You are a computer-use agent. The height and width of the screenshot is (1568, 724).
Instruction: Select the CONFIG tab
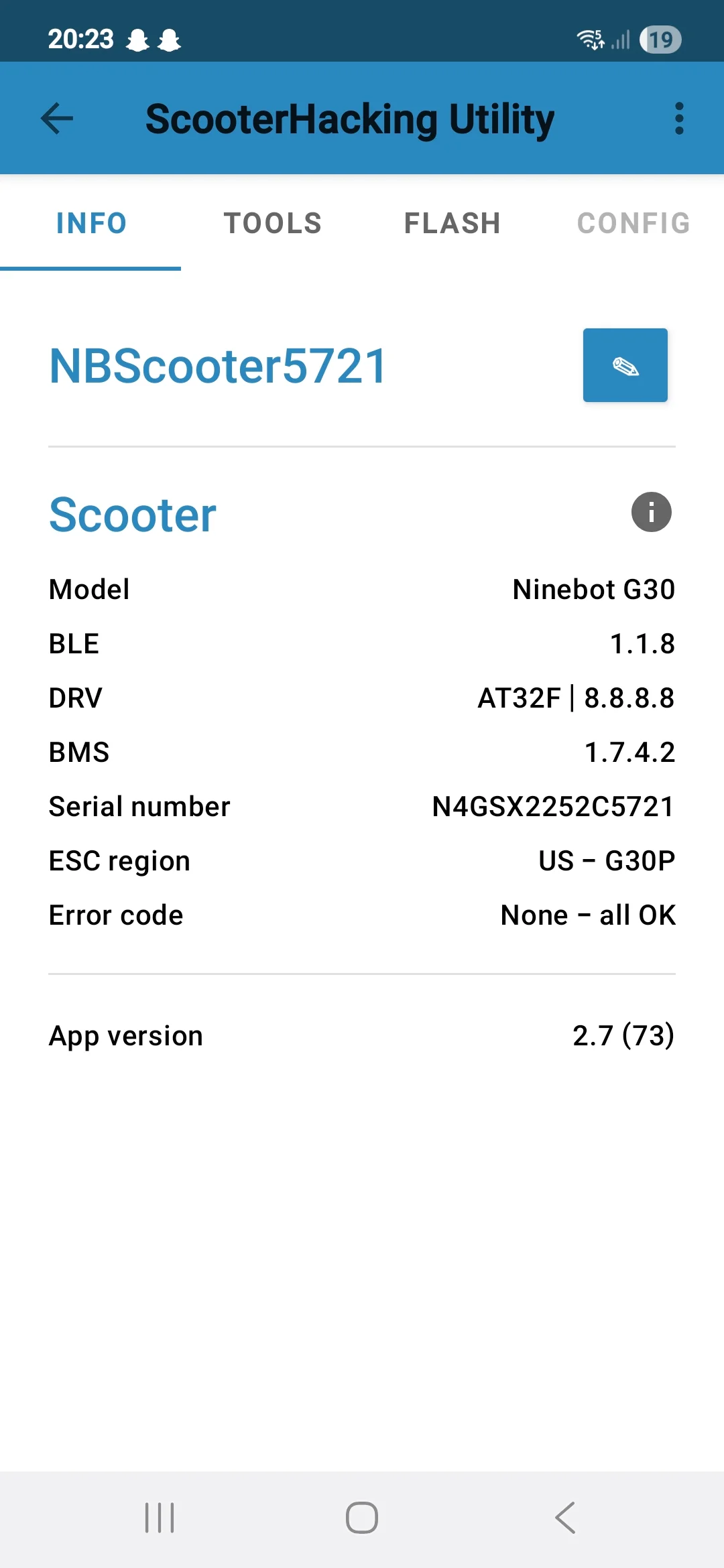pos(633,223)
